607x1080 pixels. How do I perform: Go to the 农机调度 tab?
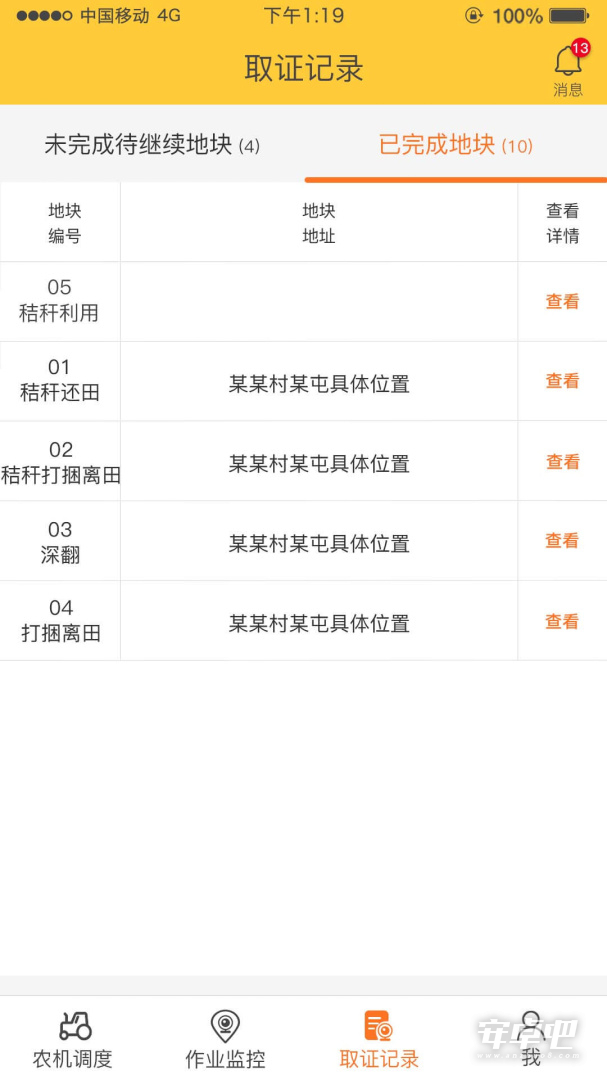(73, 1038)
